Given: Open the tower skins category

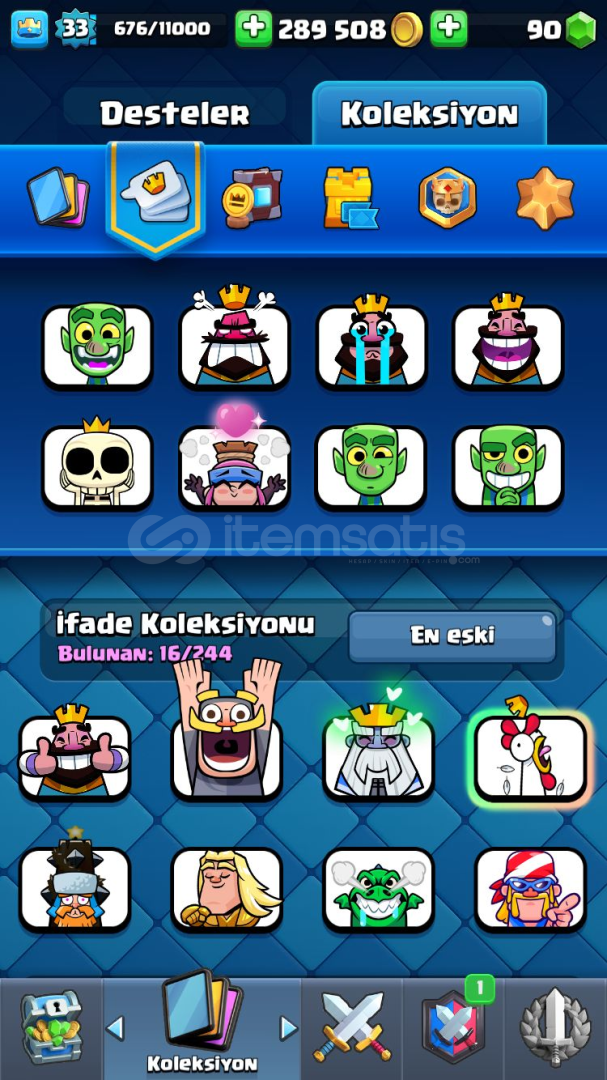Looking at the screenshot, I should click(x=349, y=198).
